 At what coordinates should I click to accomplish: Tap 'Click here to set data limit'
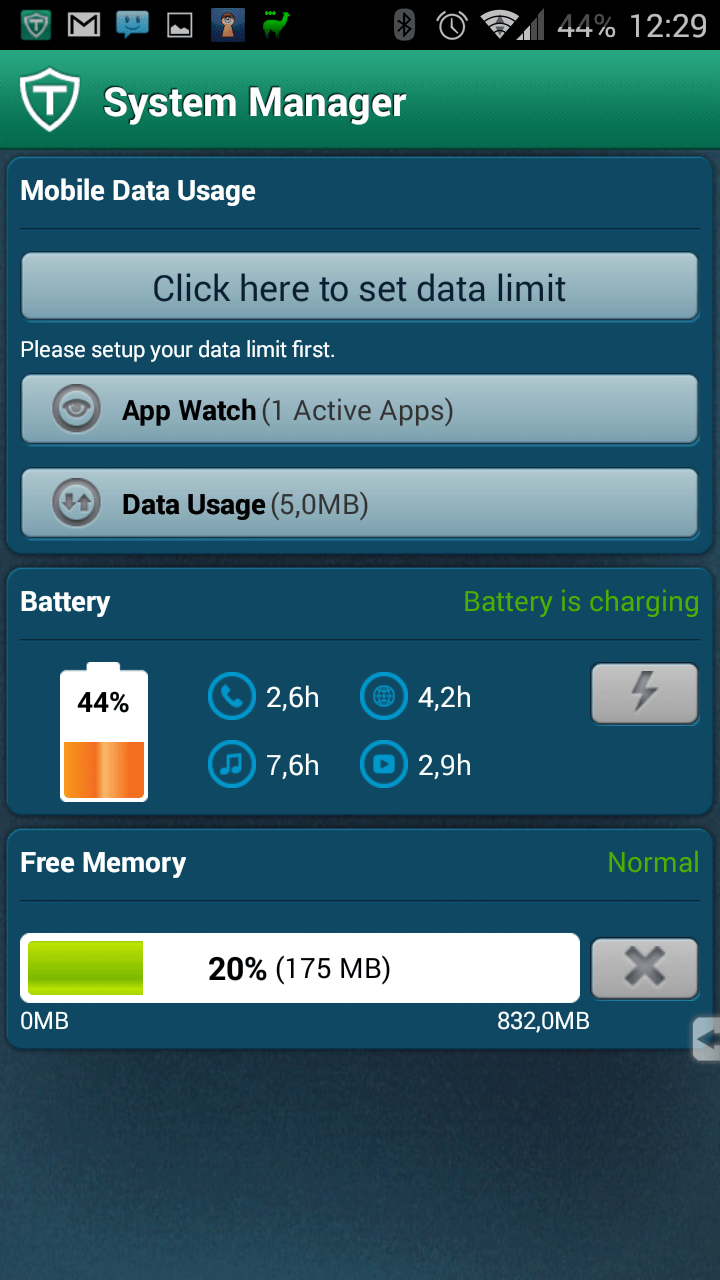[x=359, y=288]
